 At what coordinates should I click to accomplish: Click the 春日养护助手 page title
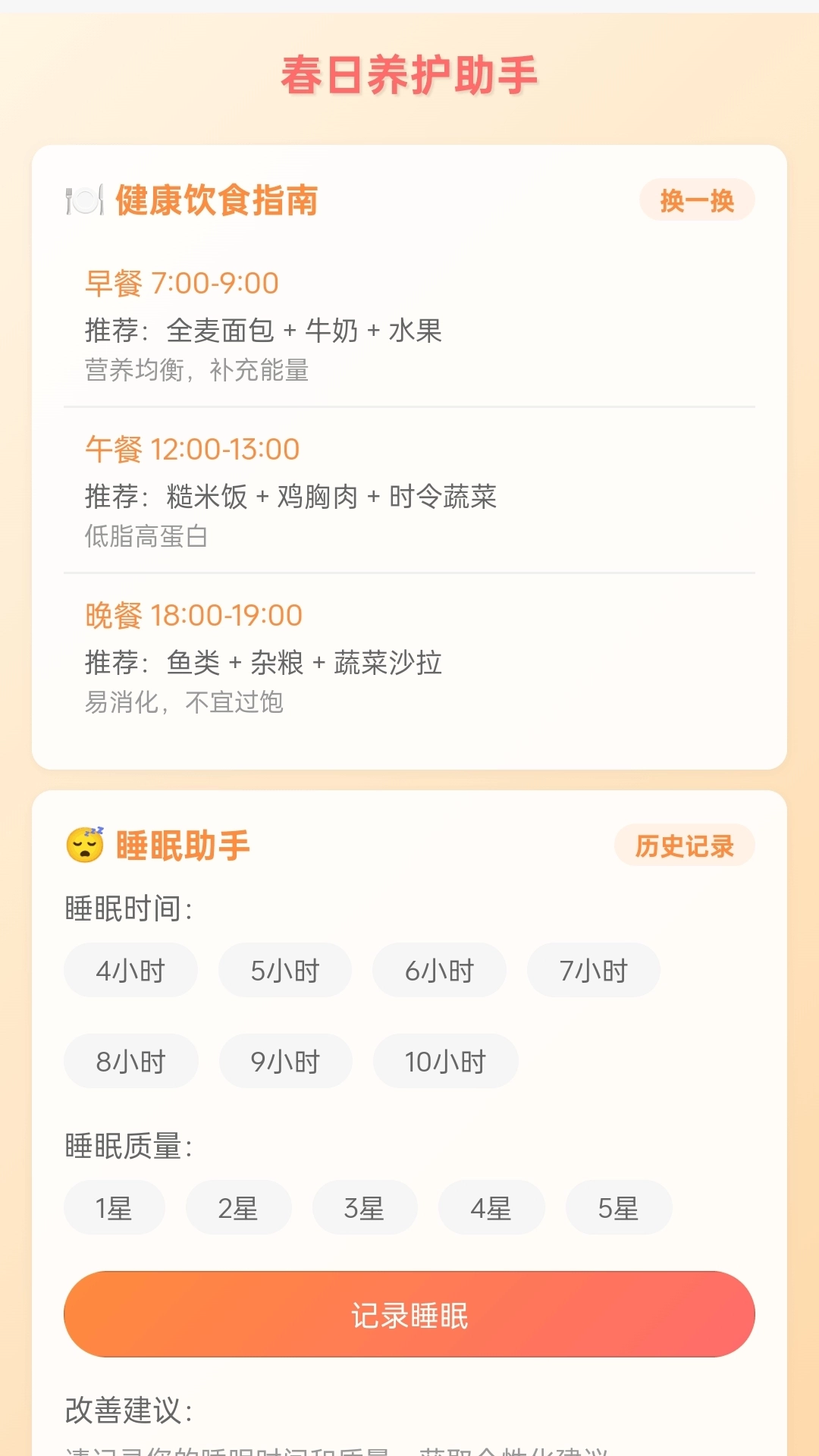coord(409,74)
